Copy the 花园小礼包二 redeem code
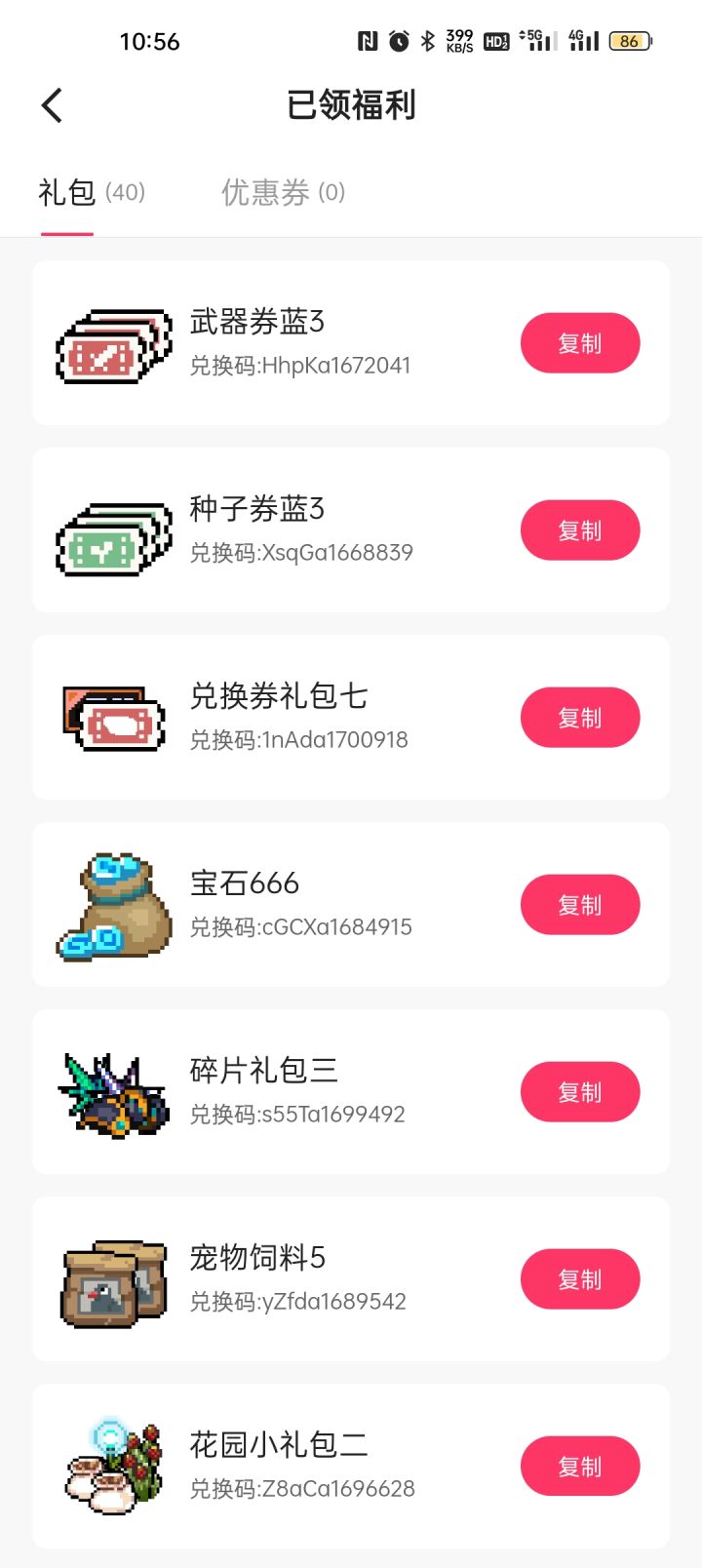702x1568 pixels. click(x=579, y=1467)
